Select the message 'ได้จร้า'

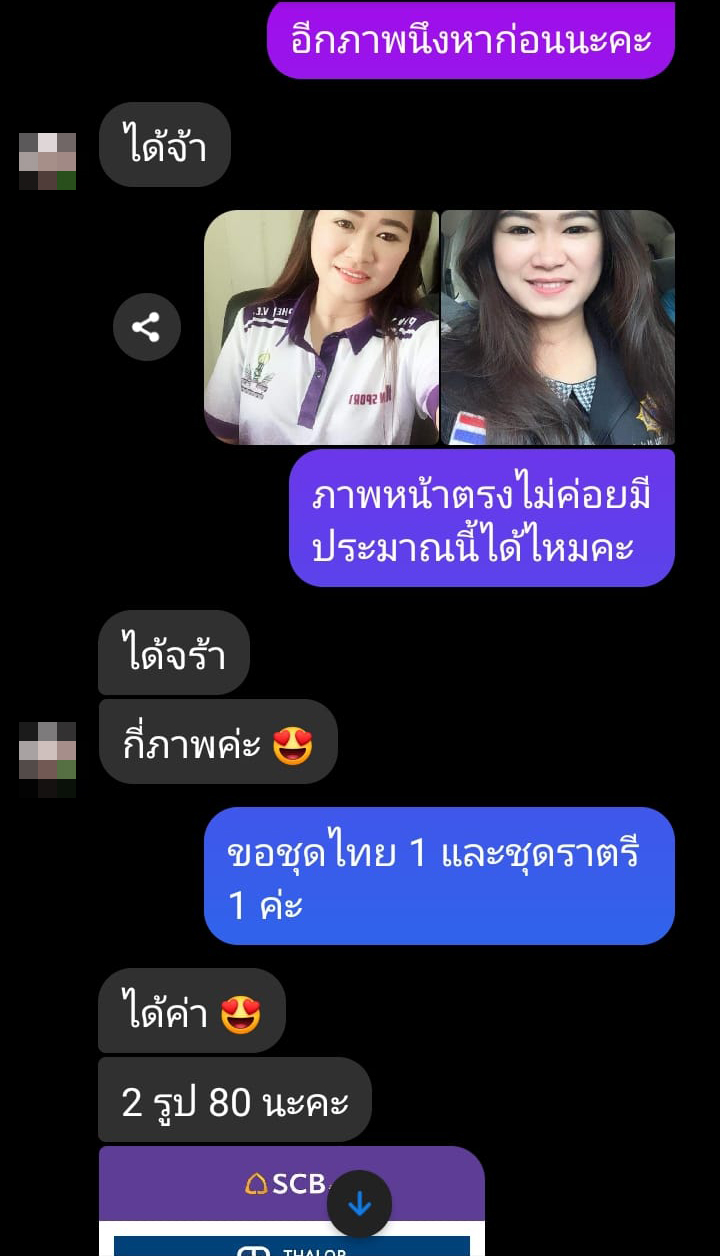pos(173,652)
